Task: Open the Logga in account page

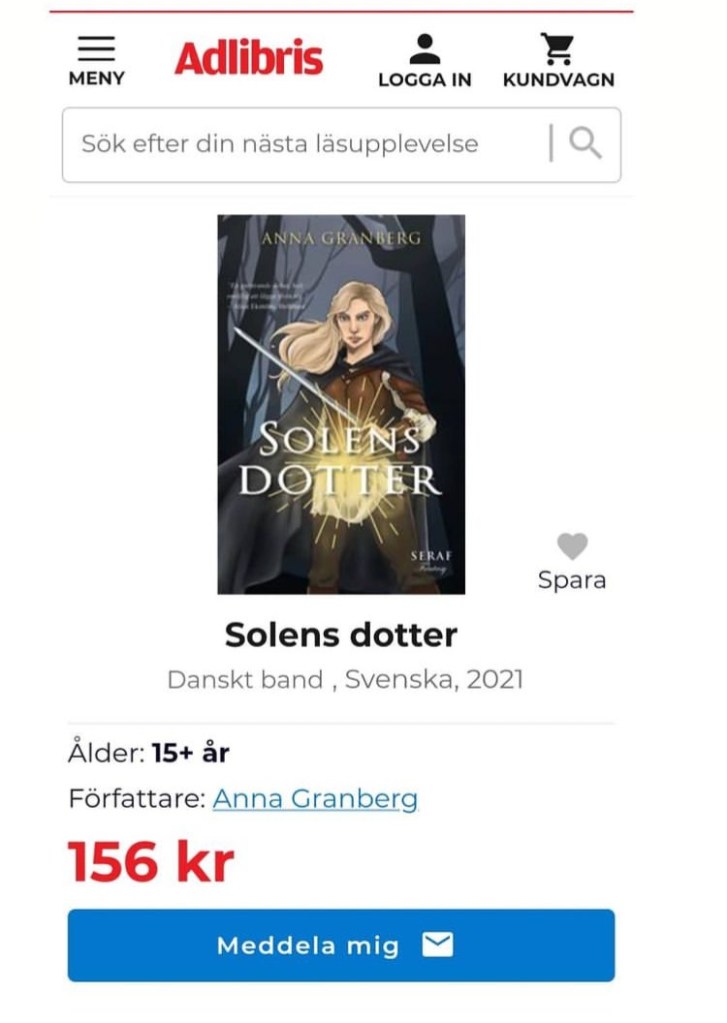Action: 424,60
